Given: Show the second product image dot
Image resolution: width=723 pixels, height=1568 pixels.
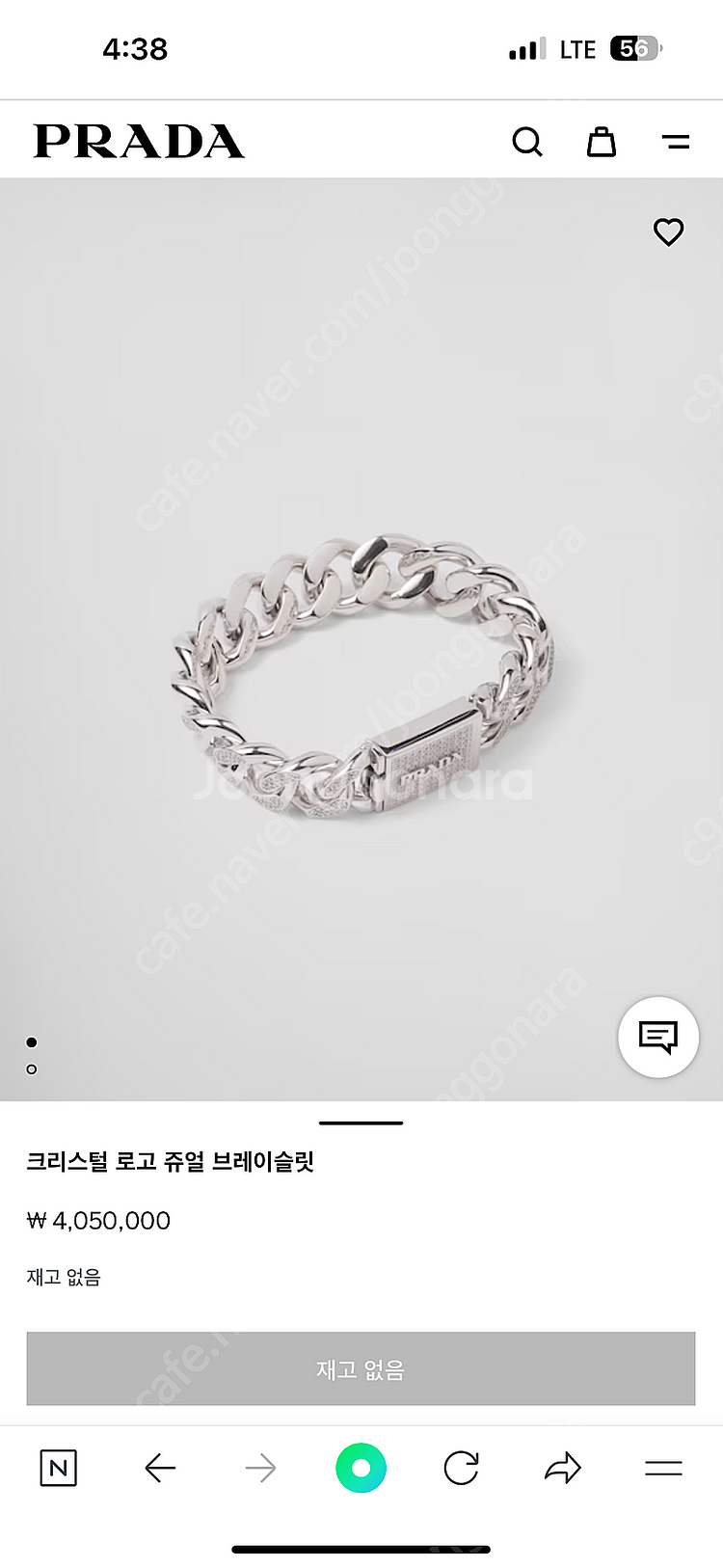Looking at the screenshot, I should (x=32, y=1069).
